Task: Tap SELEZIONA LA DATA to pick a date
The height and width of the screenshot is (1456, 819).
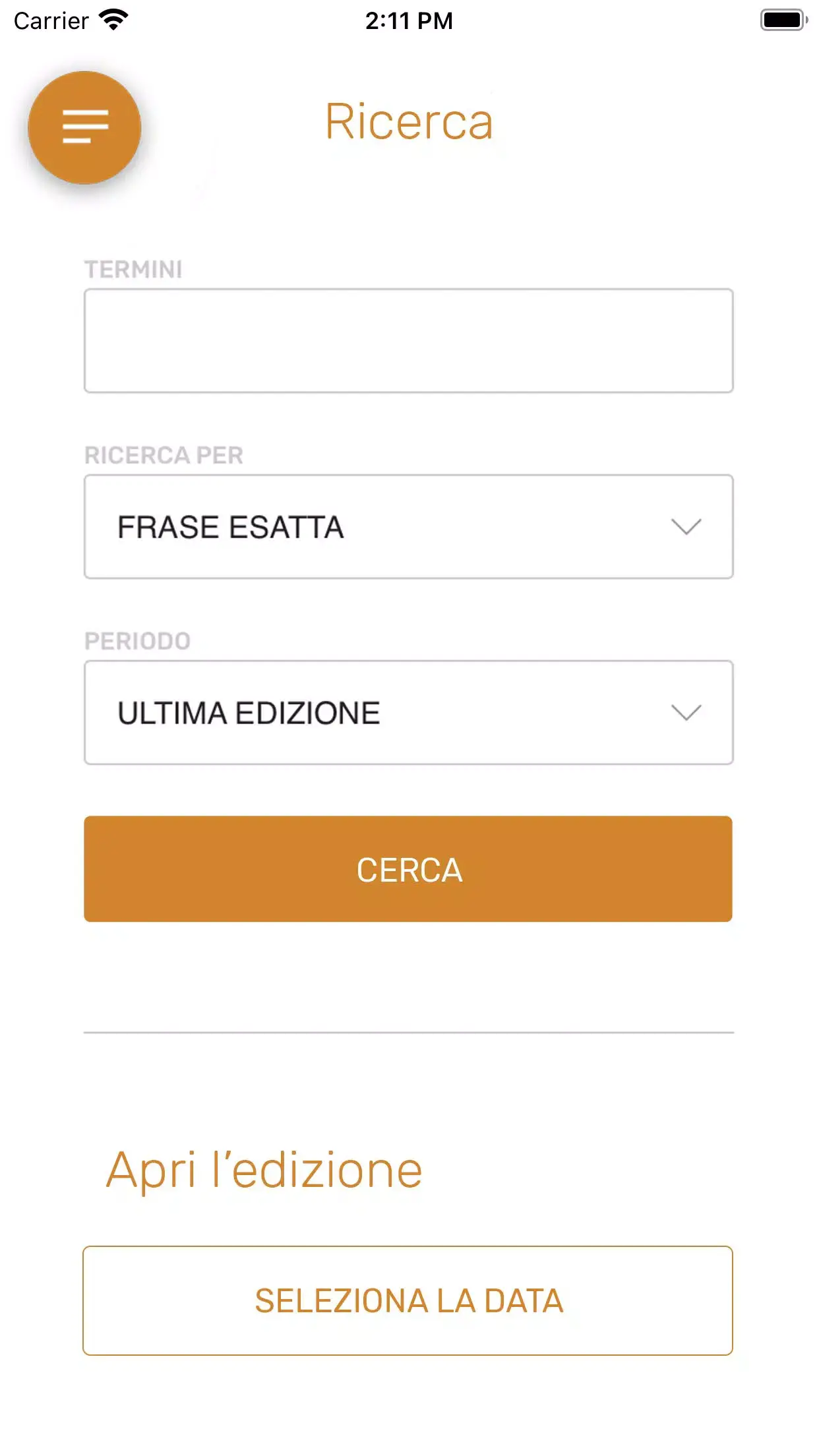Action: tap(408, 1300)
